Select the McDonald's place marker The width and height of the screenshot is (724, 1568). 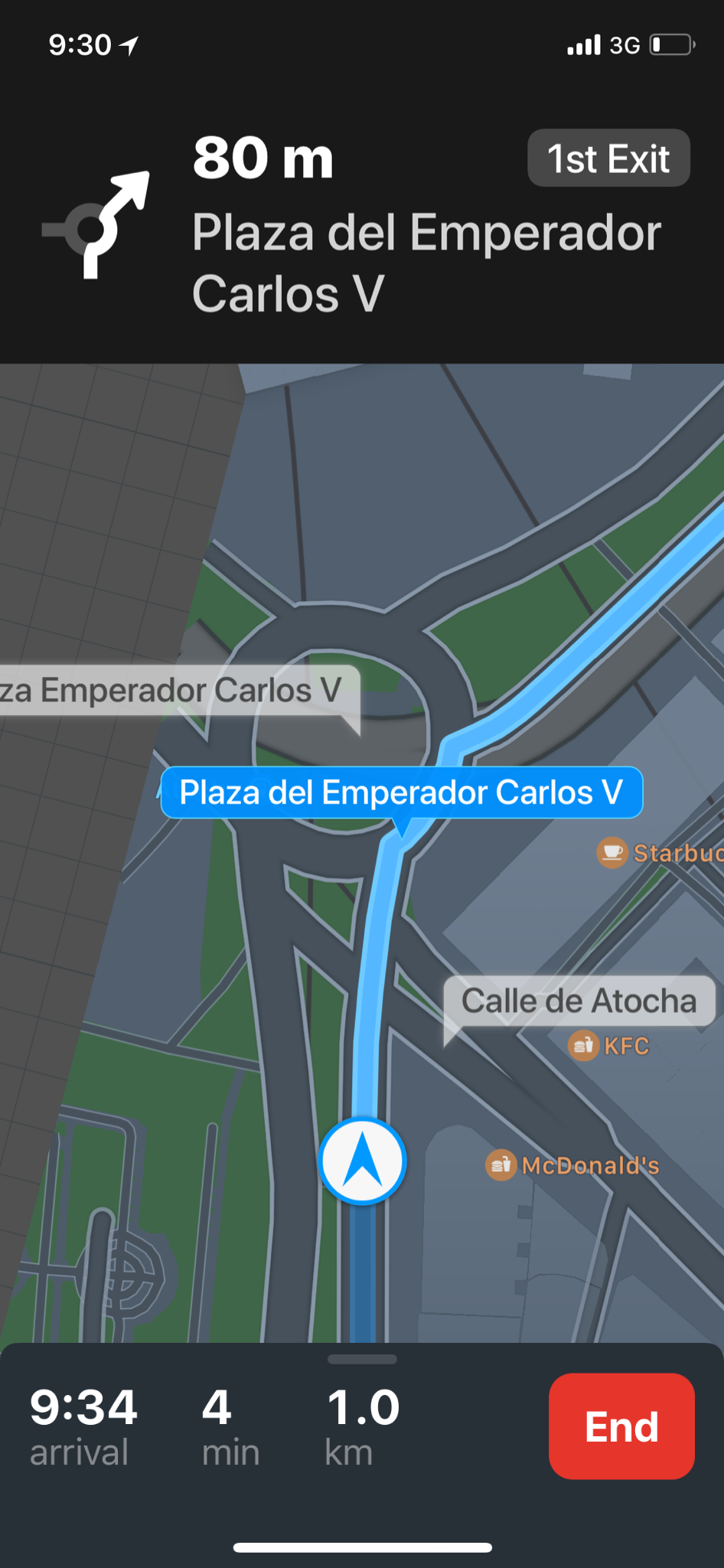tap(501, 1165)
